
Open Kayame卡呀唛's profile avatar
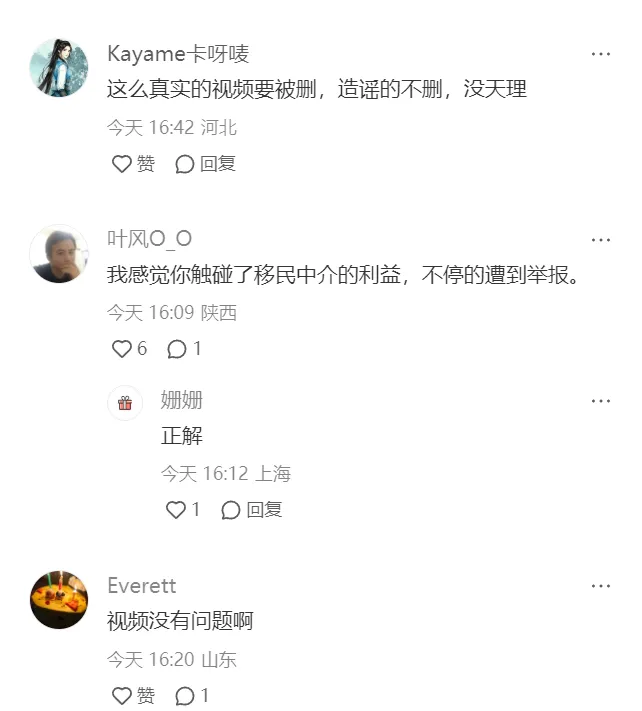pyautogui.click(x=59, y=69)
